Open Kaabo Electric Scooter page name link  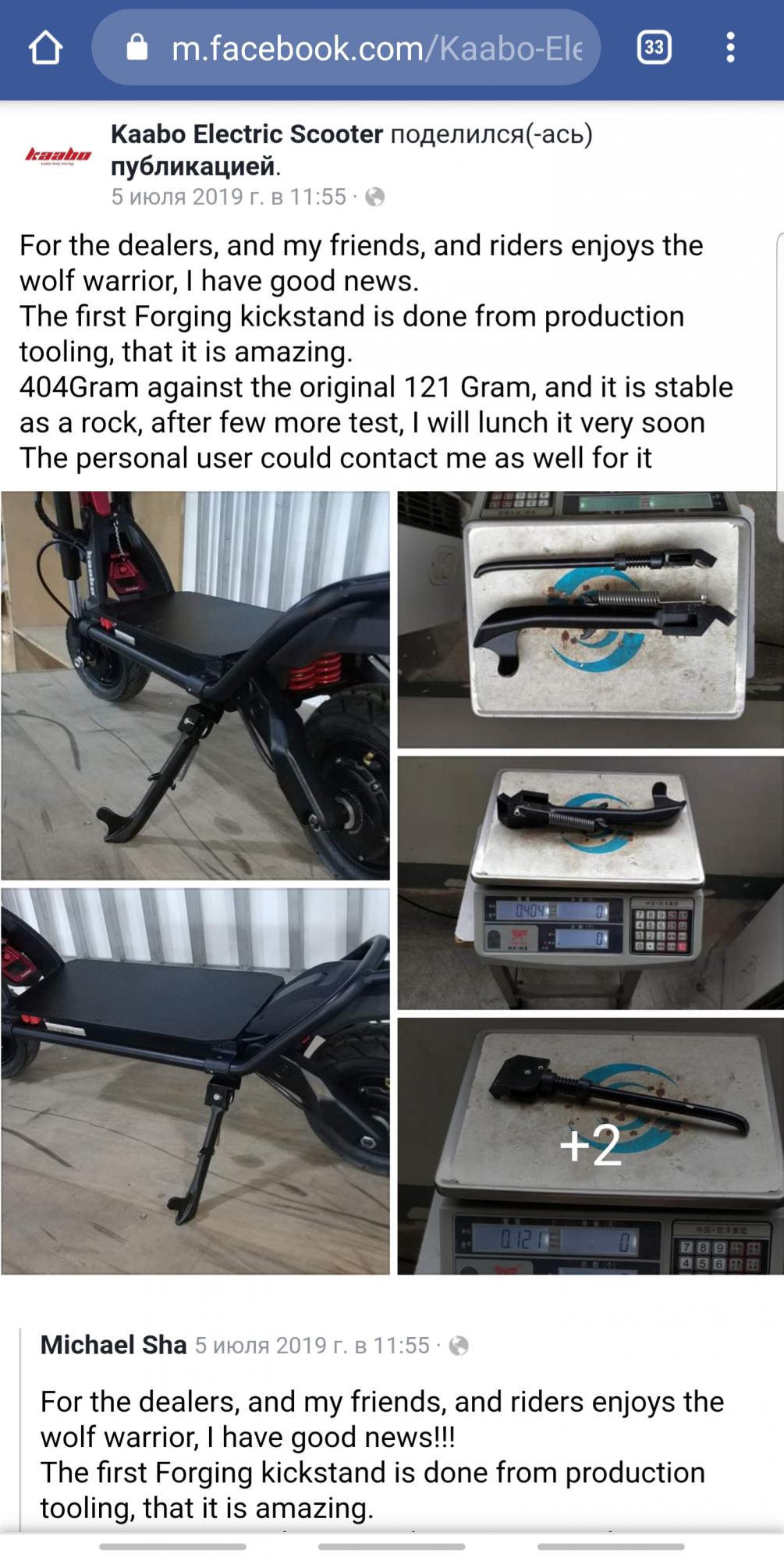(x=247, y=134)
